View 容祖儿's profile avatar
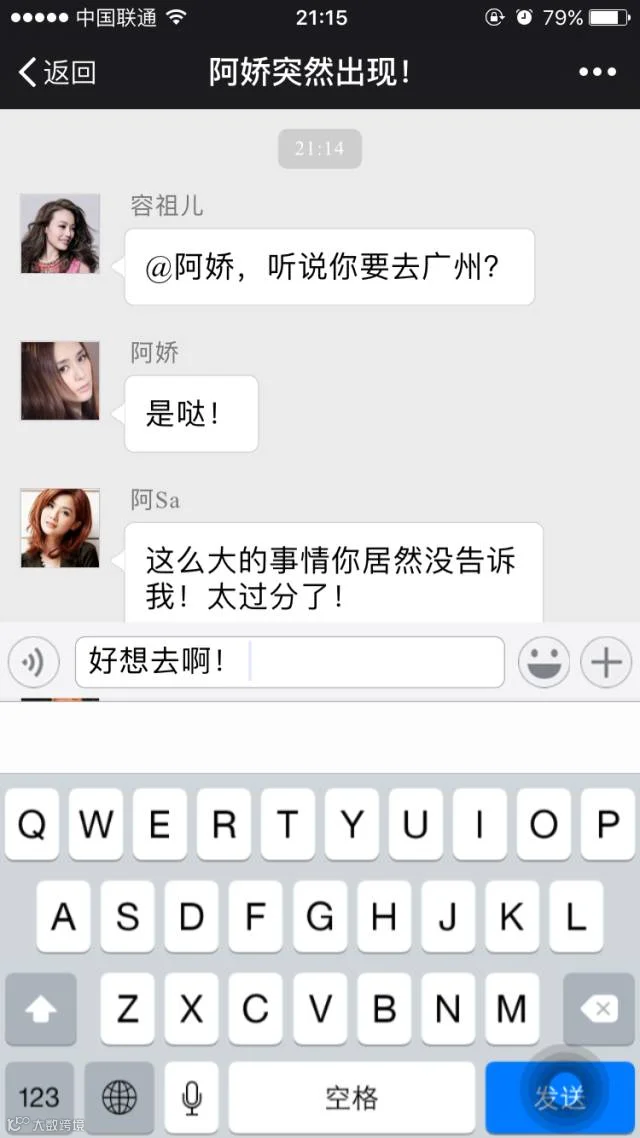The image size is (640, 1138). 60,234
